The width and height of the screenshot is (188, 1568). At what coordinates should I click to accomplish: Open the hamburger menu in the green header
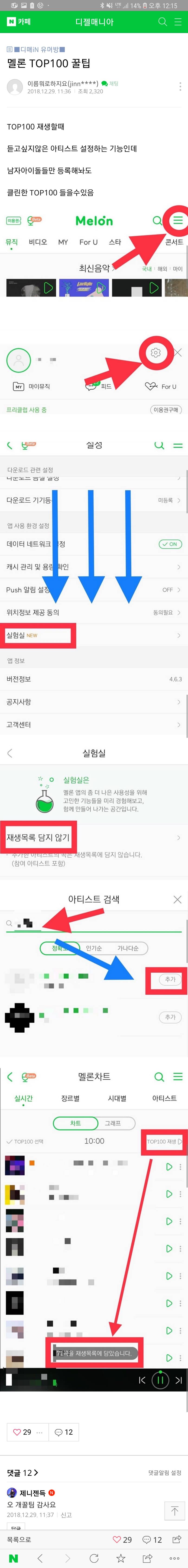pos(178,21)
